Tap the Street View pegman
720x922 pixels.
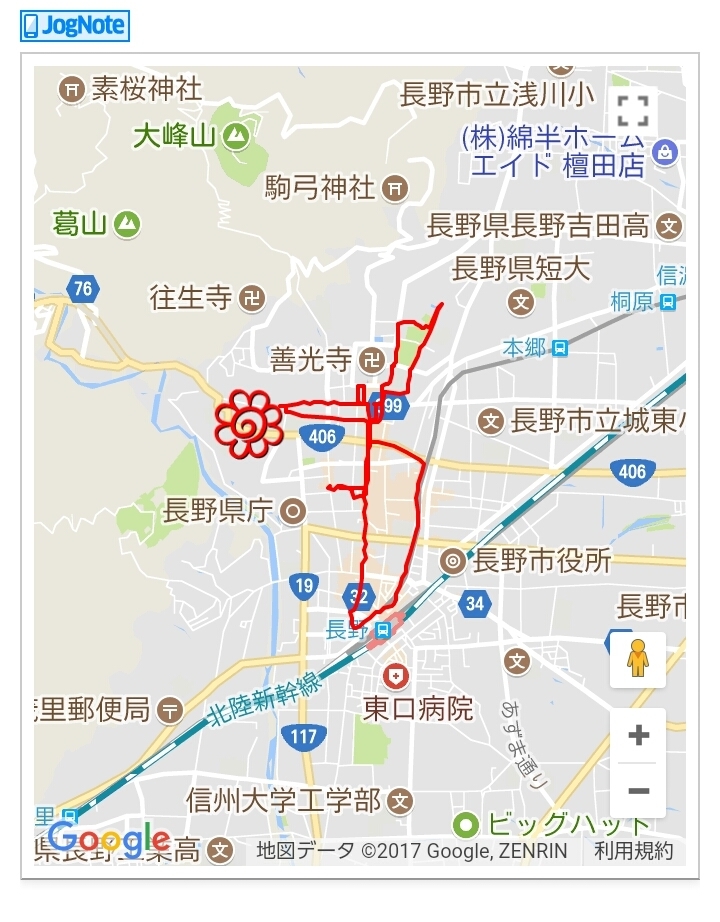pyautogui.click(x=637, y=660)
